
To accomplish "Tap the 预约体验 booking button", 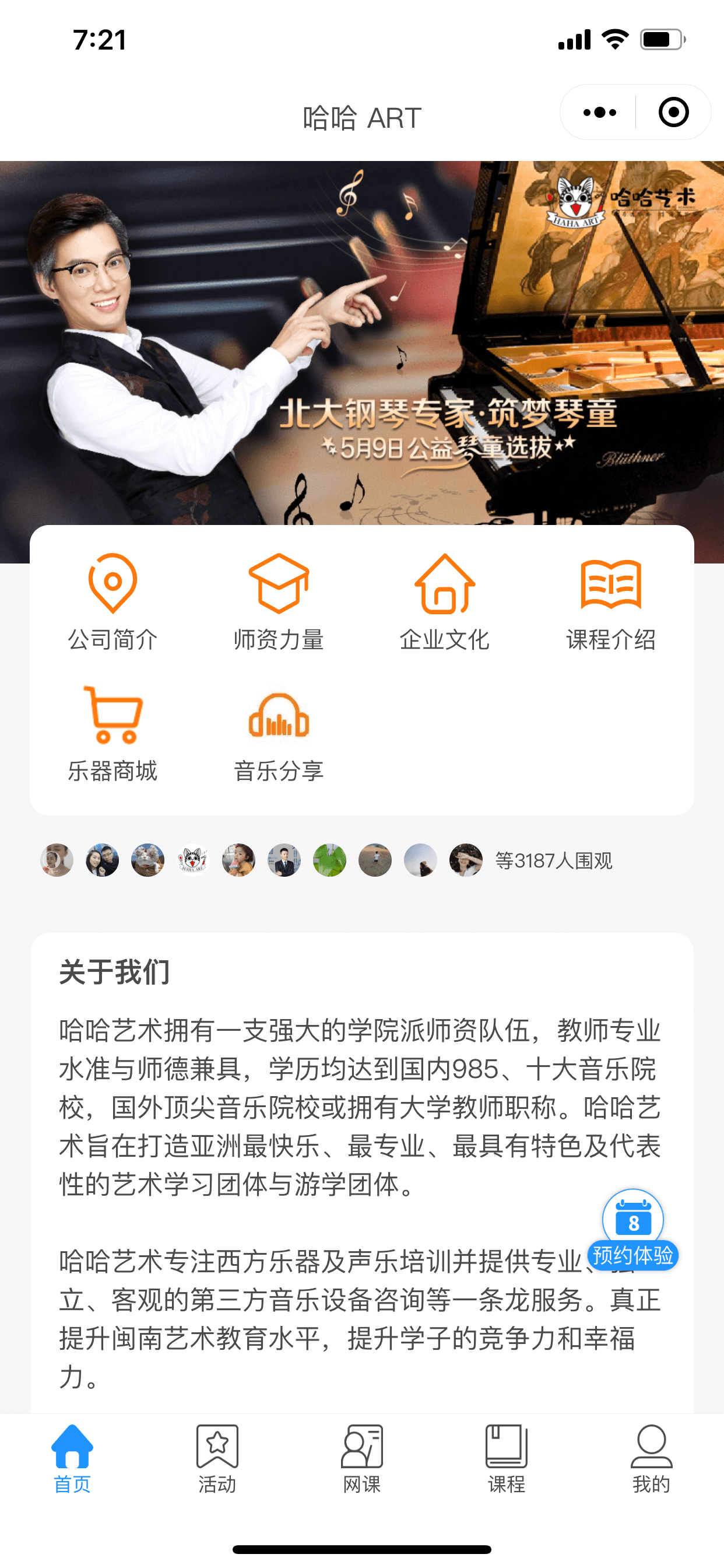I will tap(632, 1230).
